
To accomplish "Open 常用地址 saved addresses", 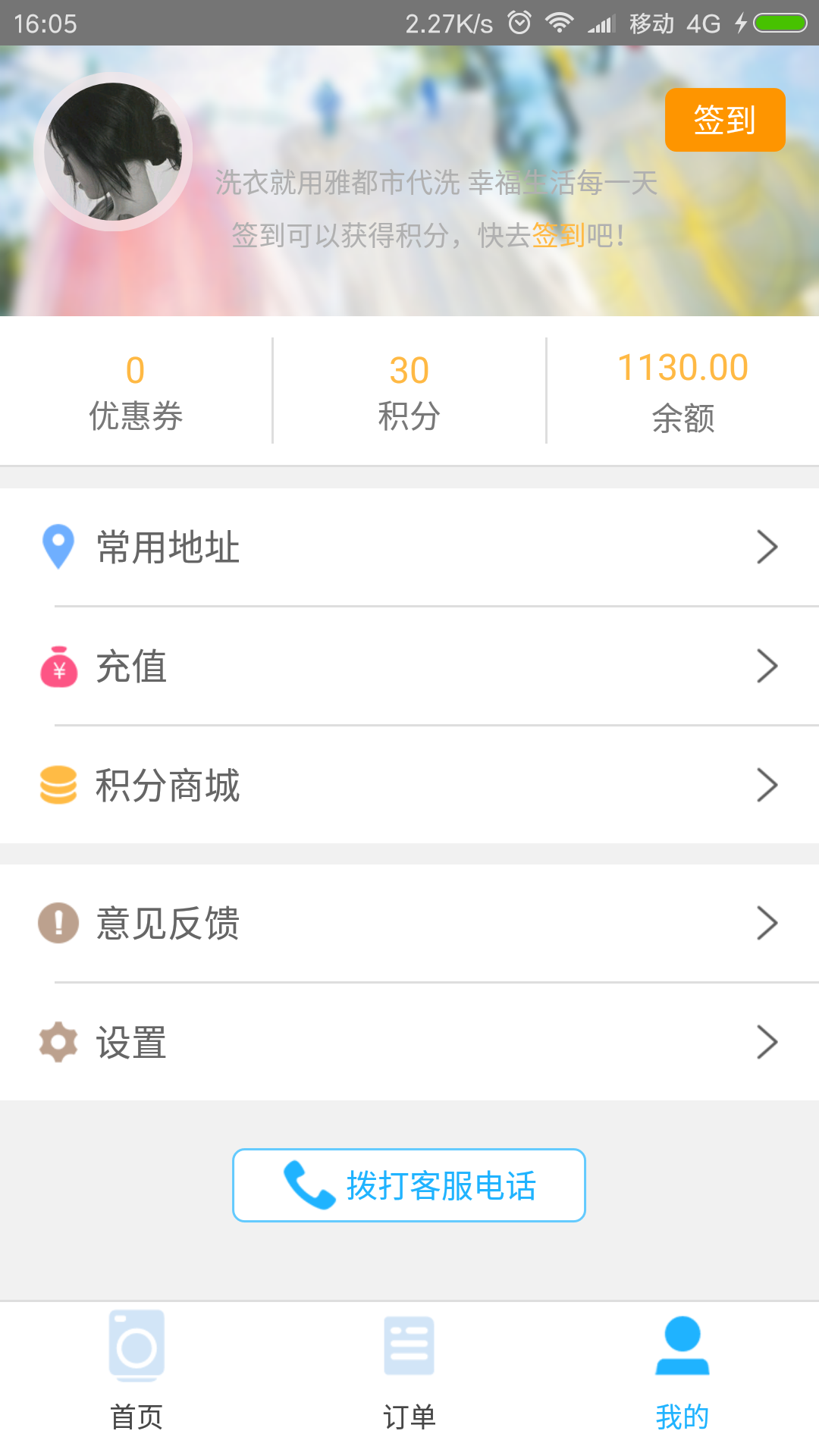I will click(x=409, y=547).
